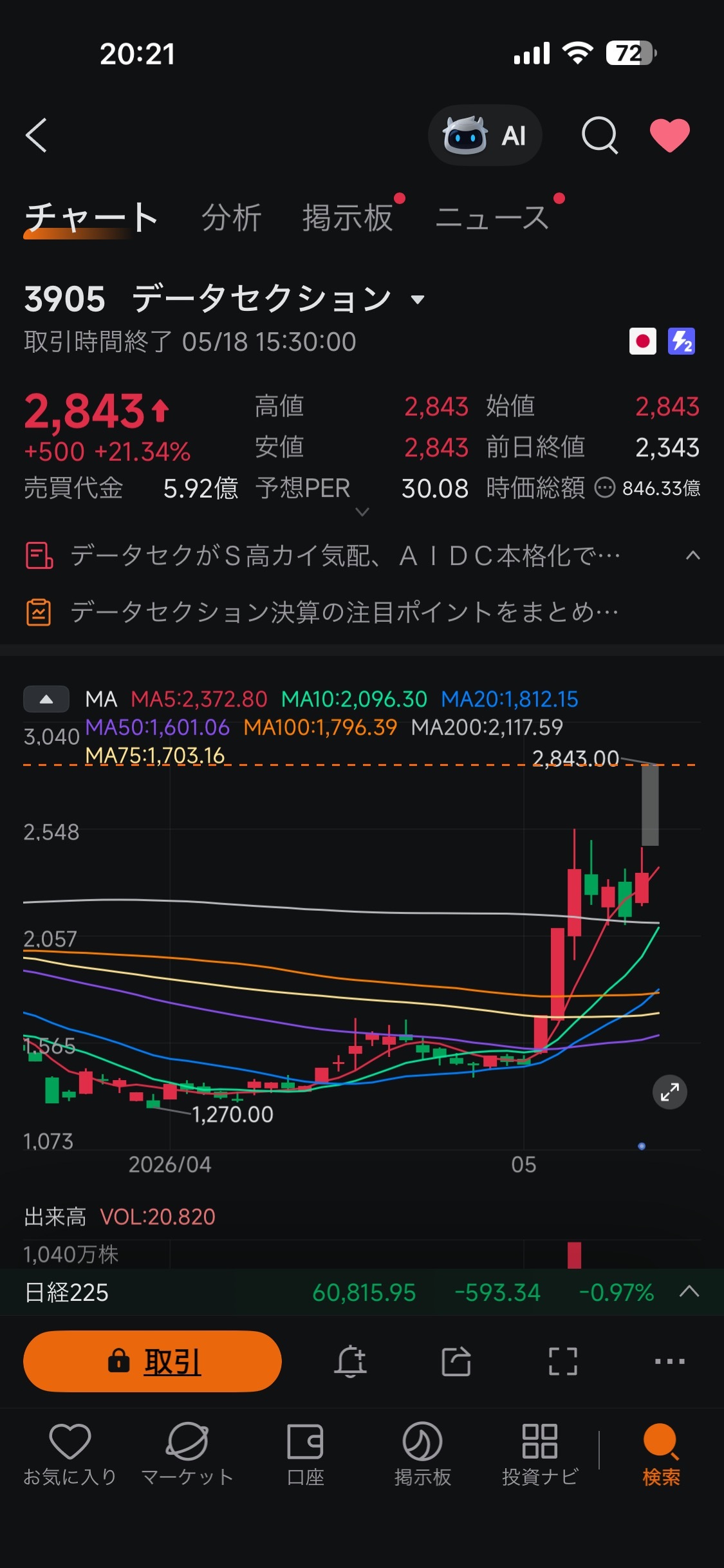
Task: Open the AI assistant button
Action: 485,135
